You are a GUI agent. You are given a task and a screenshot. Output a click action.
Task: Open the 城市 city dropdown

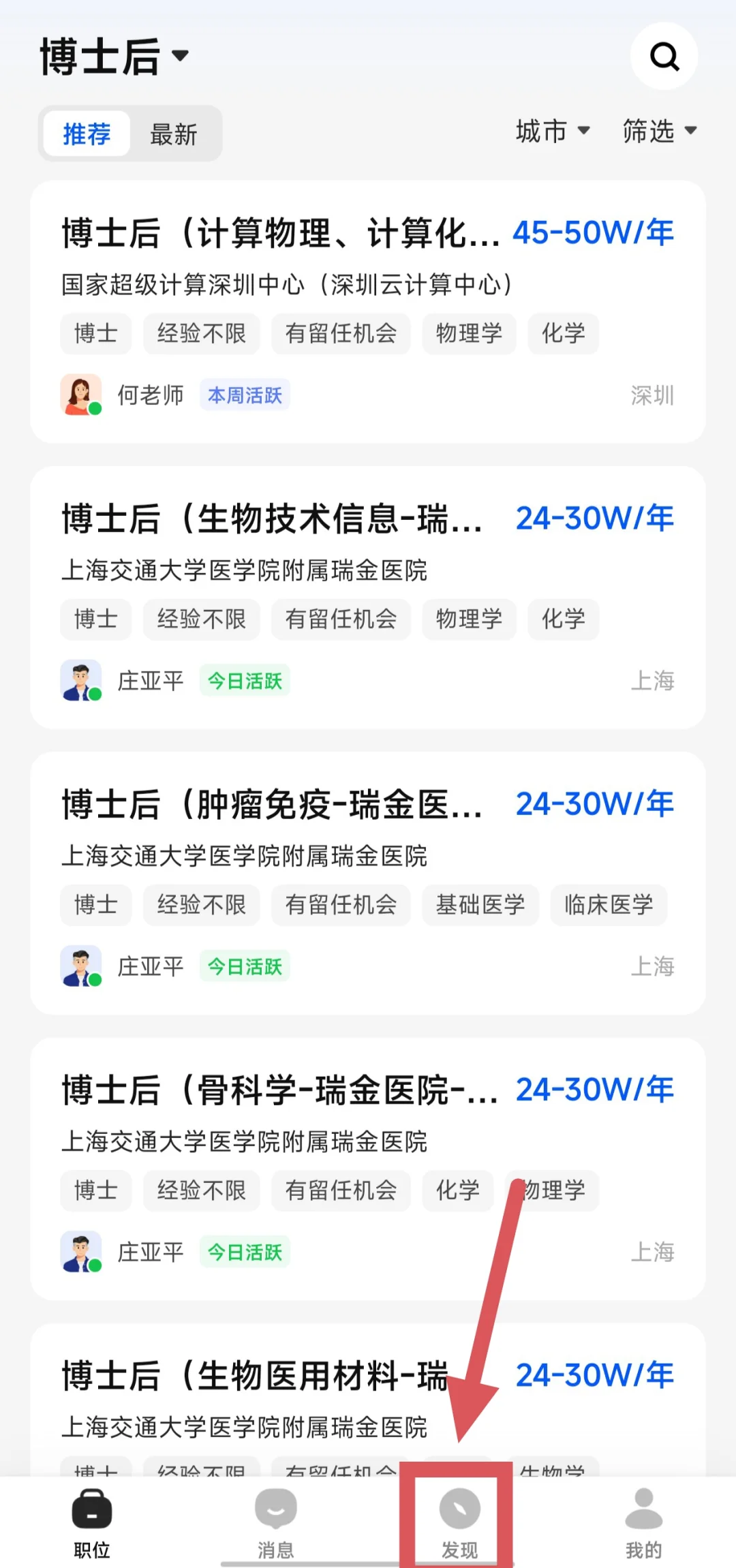552,131
